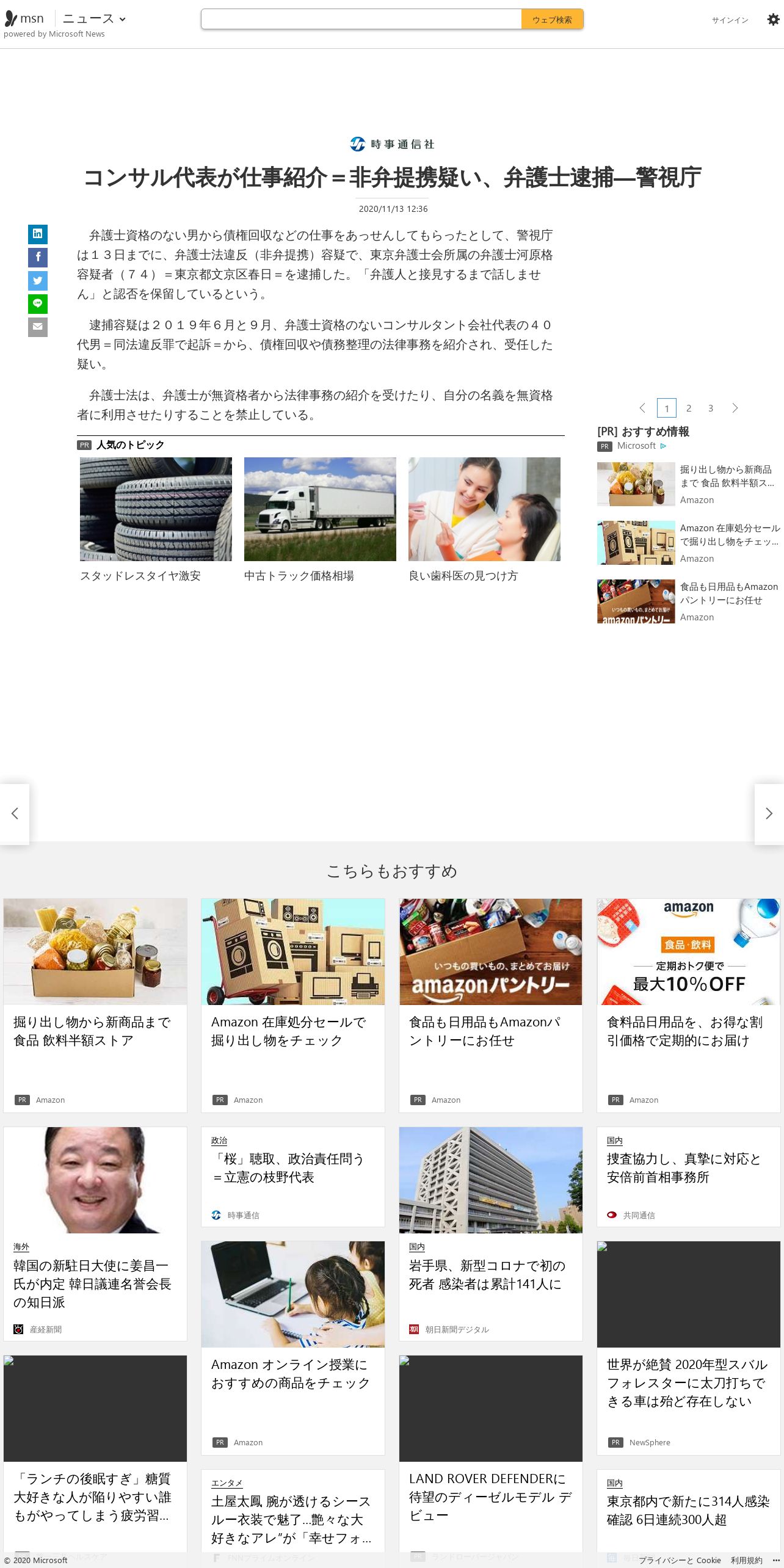Open the 中古トラック価格相場 topic tile
Screen dimensions: 784x1568
[x=320, y=520]
